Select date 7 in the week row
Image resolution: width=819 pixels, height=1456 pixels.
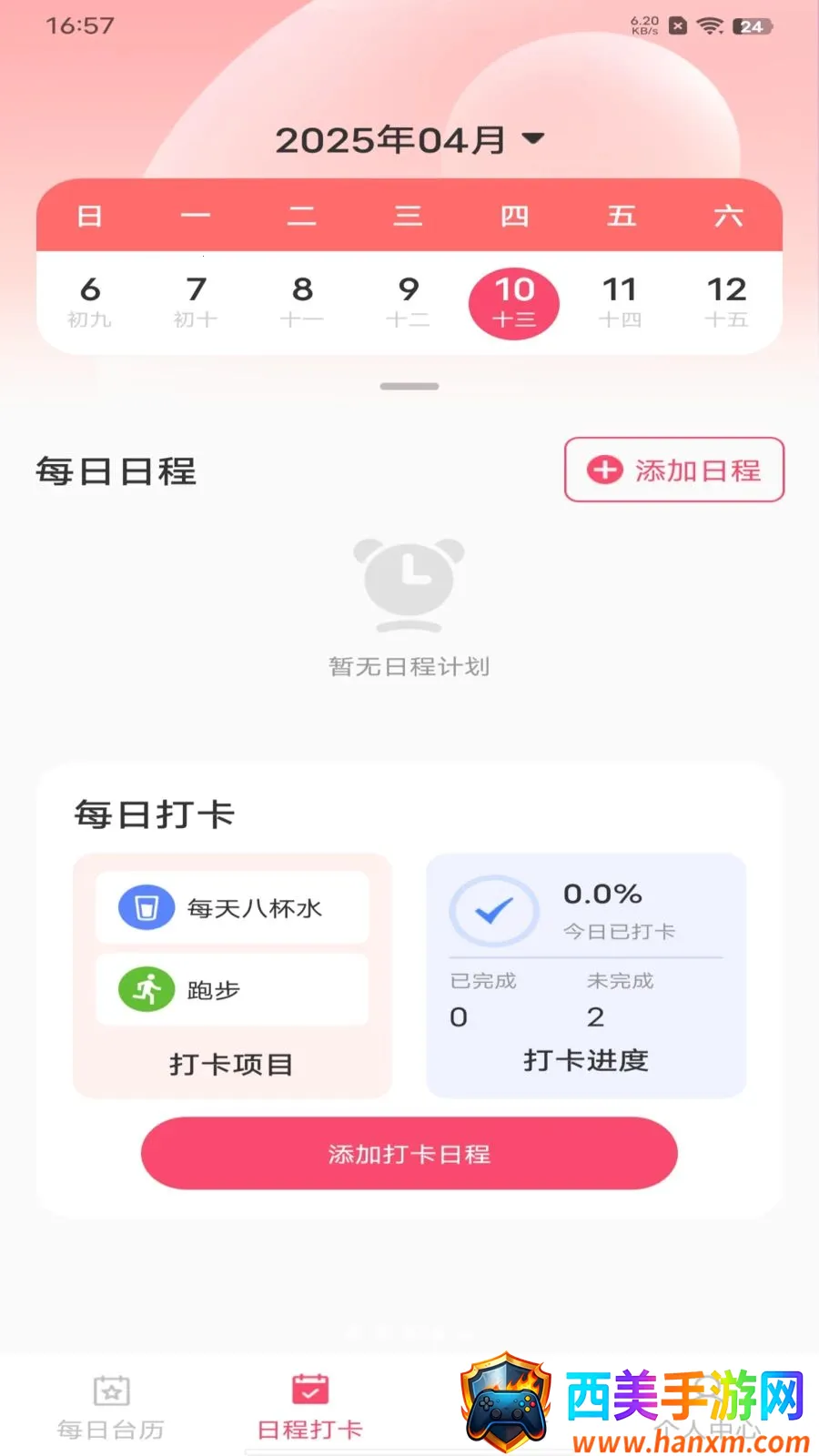coord(196,303)
